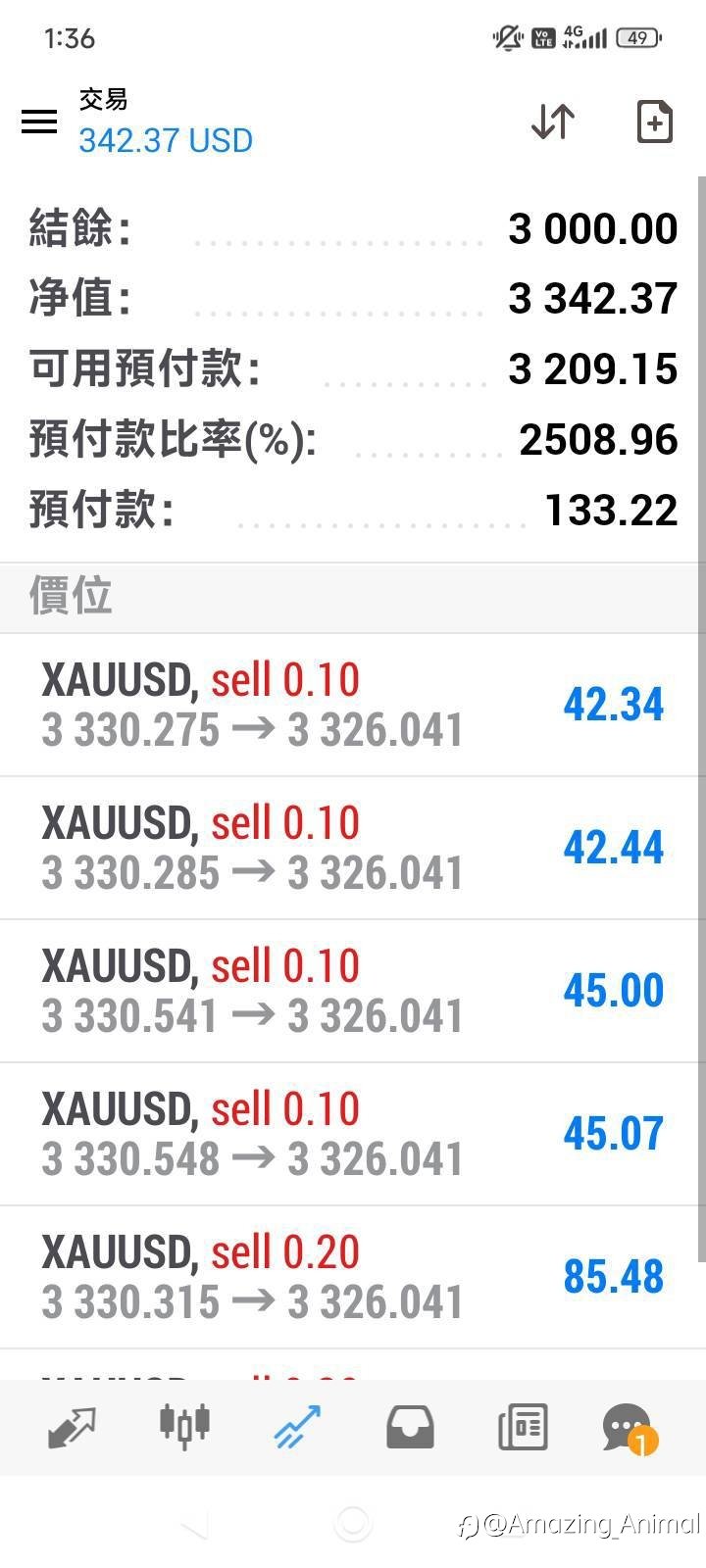Open the XAUUSD sell position with profit 45.07
The width and height of the screenshot is (706, 1568).
pos(353,1134)
